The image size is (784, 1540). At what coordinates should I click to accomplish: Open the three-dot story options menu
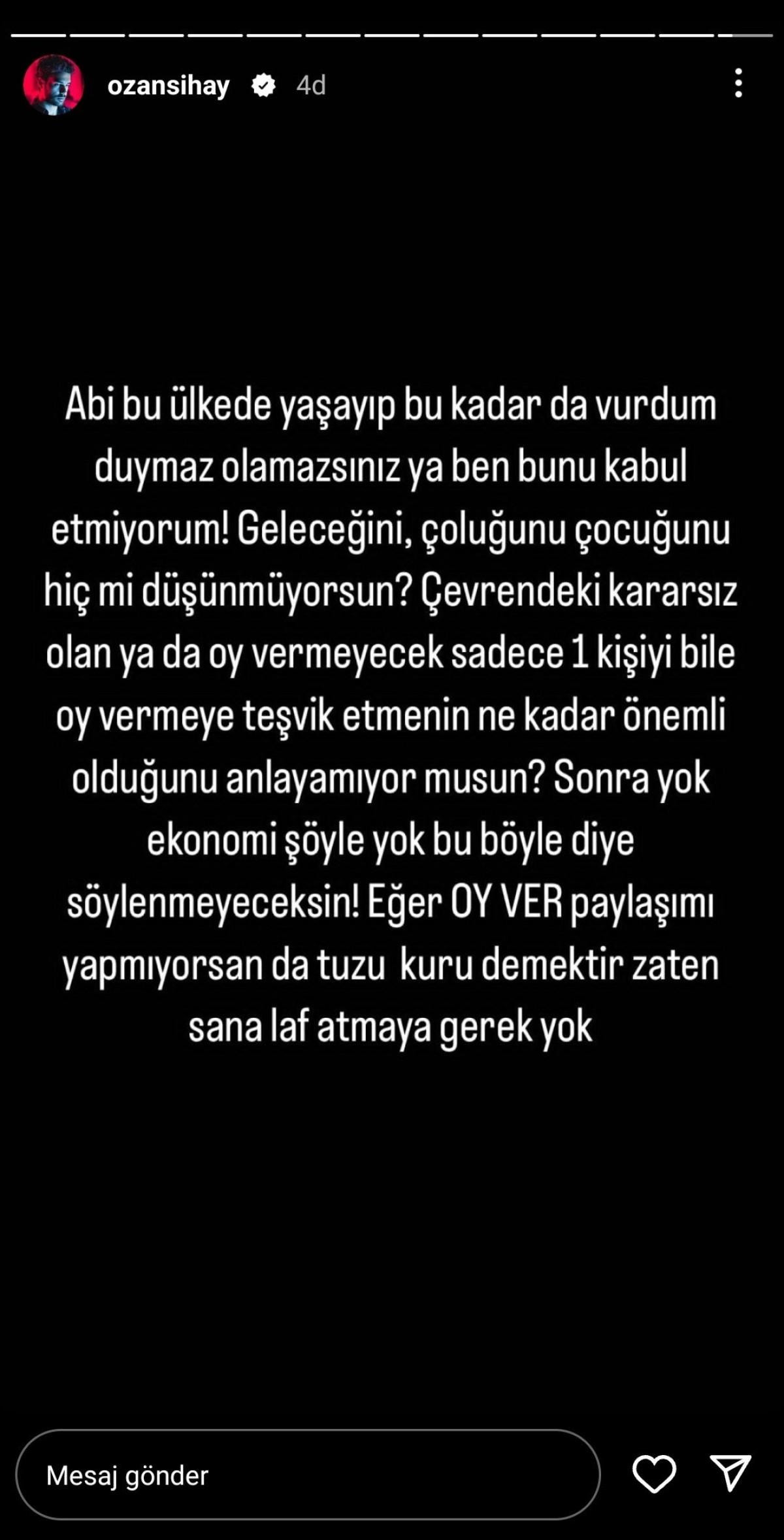pyautogui.click(x=738, y=84)
